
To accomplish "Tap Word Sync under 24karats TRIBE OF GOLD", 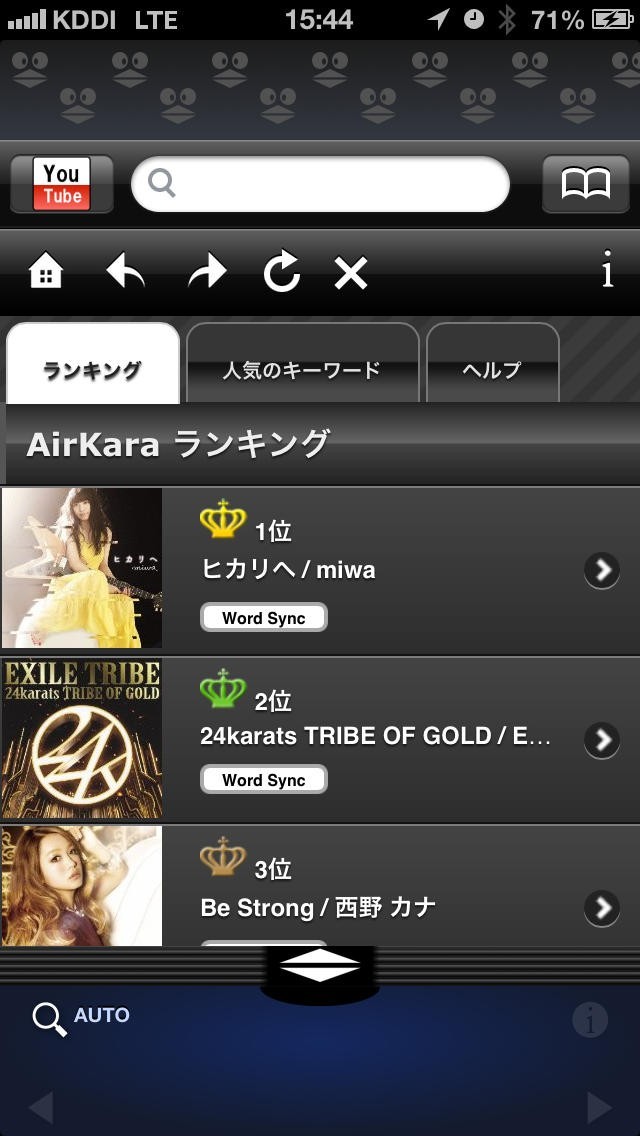I will point(264,780).
